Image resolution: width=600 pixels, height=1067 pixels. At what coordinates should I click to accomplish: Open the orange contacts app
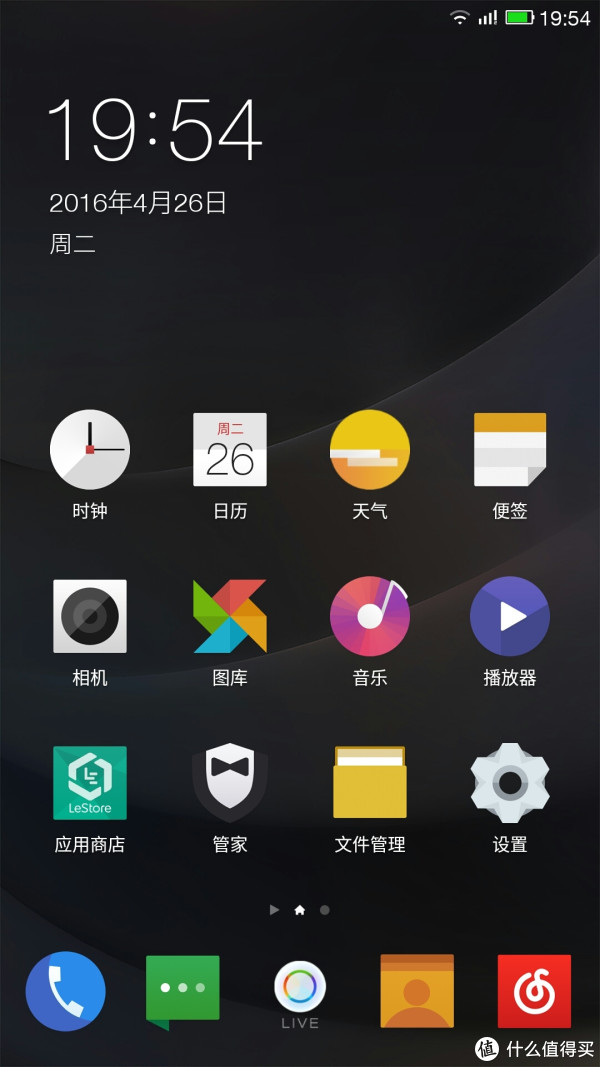coord(417,991)
